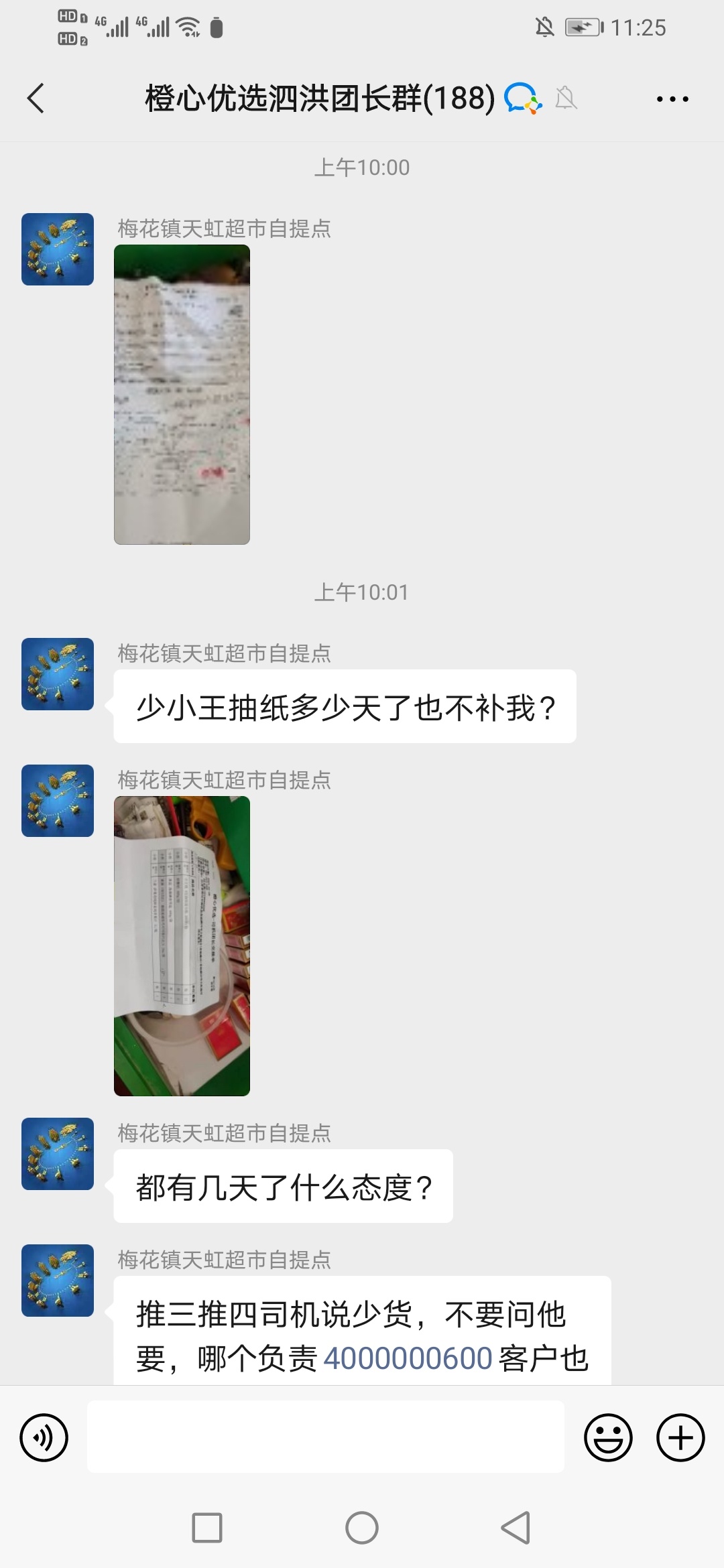Open sender avatar beside 都有几天了 message
Screen dimensions: 724x1568
(x=58, y=1154)
